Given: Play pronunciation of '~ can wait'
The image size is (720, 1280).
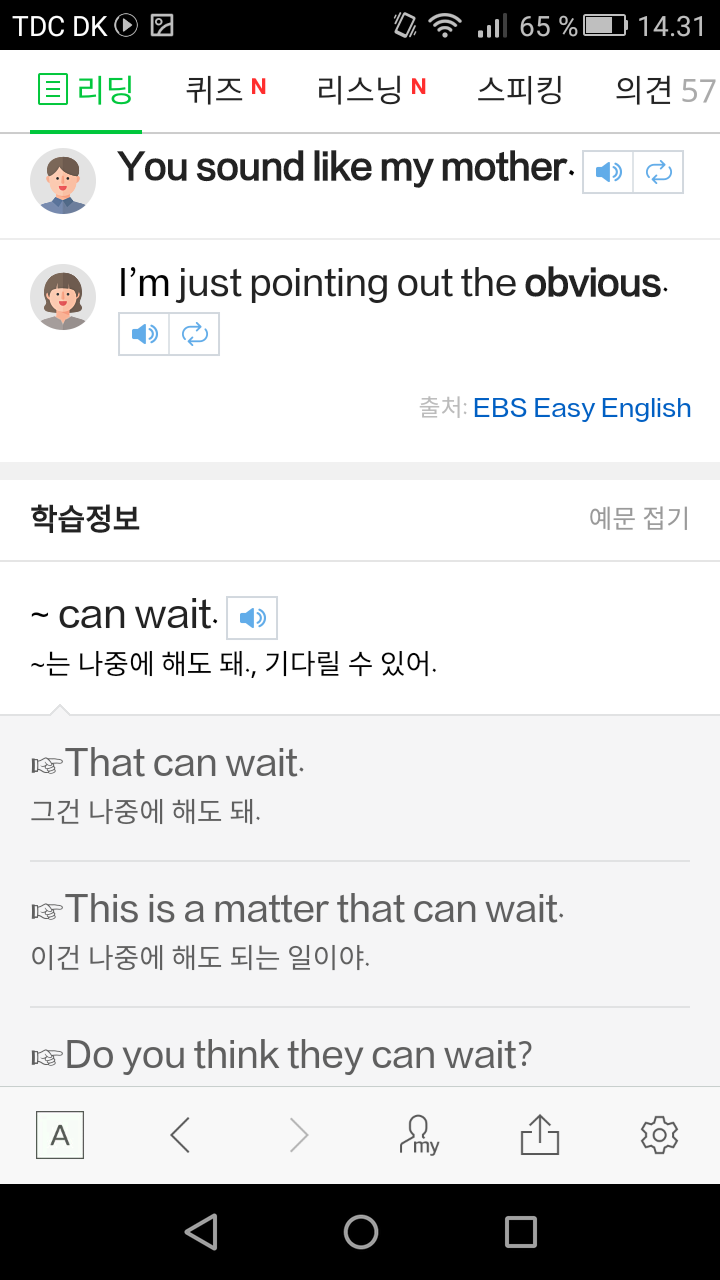Looking at the screenshot, I should [252, 618].
